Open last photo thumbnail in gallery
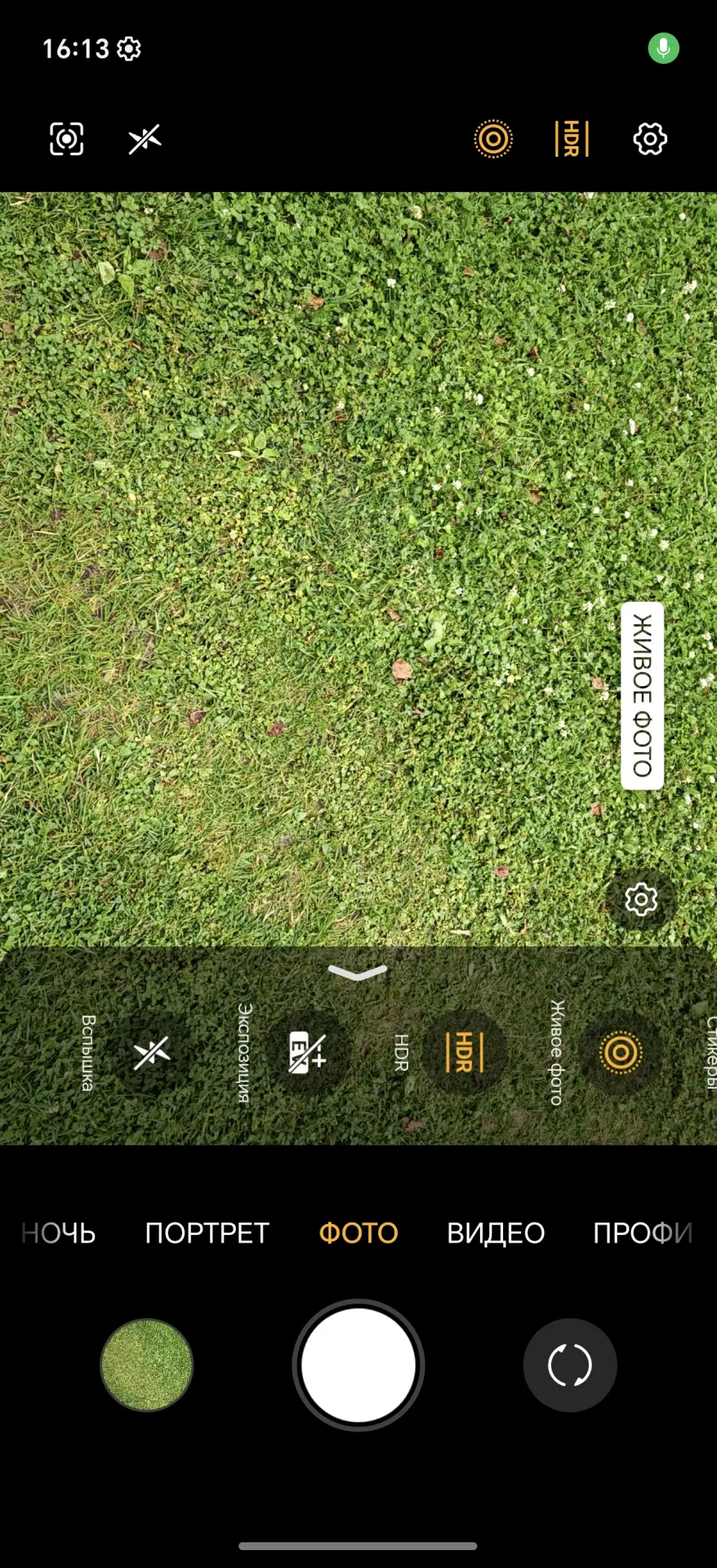The width and height of the screenshot is (717, 1568). click(x=147, y=1365)
